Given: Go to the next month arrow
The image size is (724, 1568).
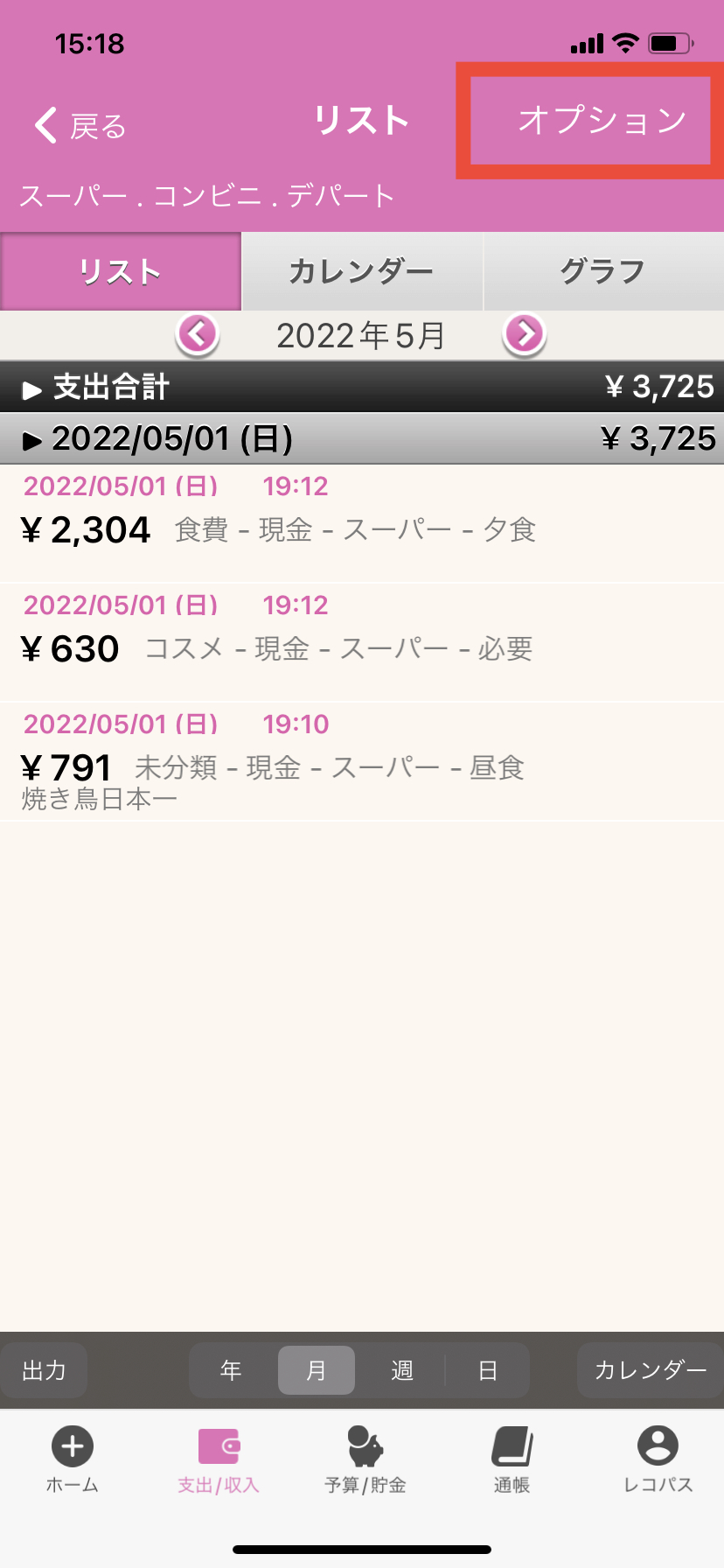Looking at the screenshot, I should tap(524, 334).
